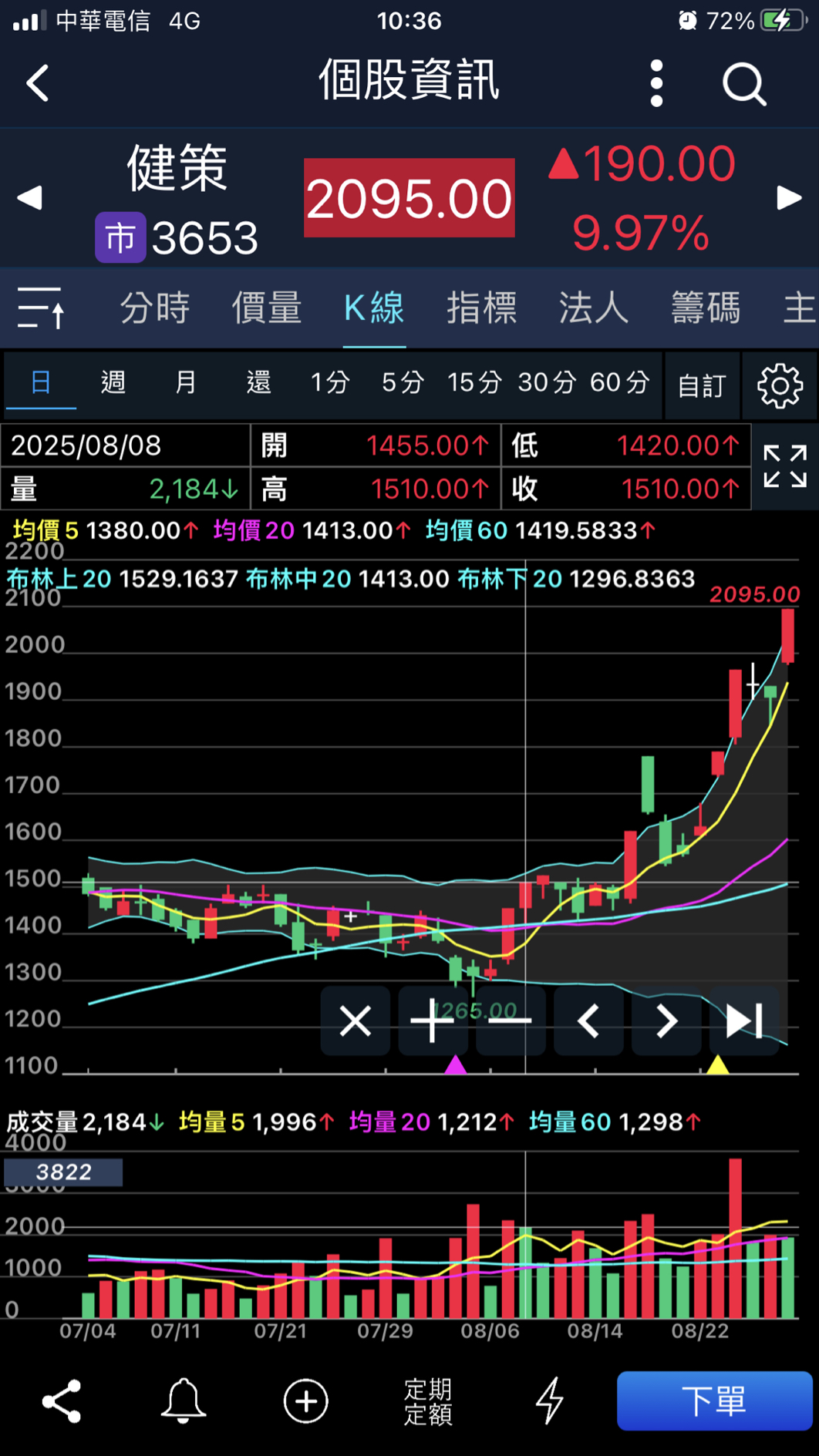
Task: Set a price alert with the bell
Action: 184,1401
